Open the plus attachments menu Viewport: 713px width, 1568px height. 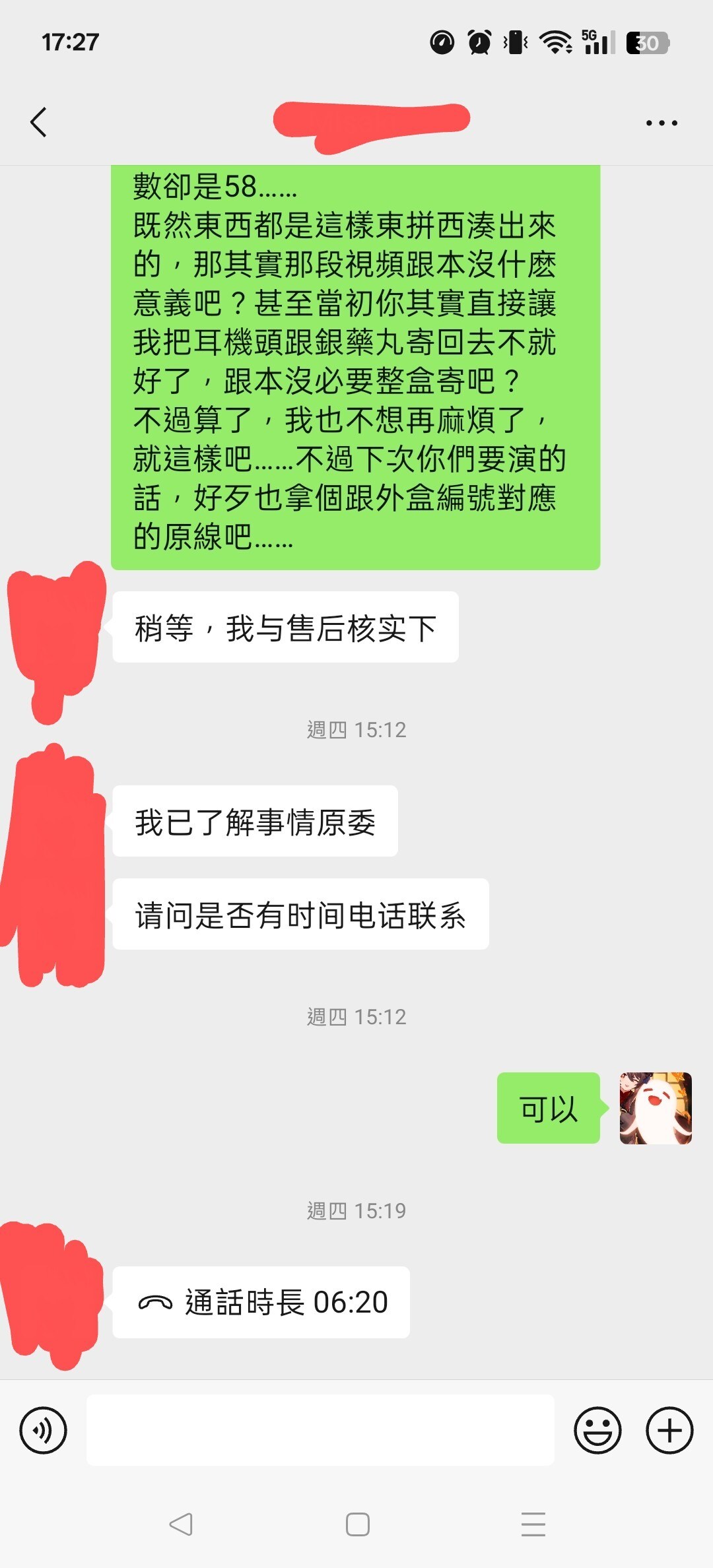click(669, 1431)
